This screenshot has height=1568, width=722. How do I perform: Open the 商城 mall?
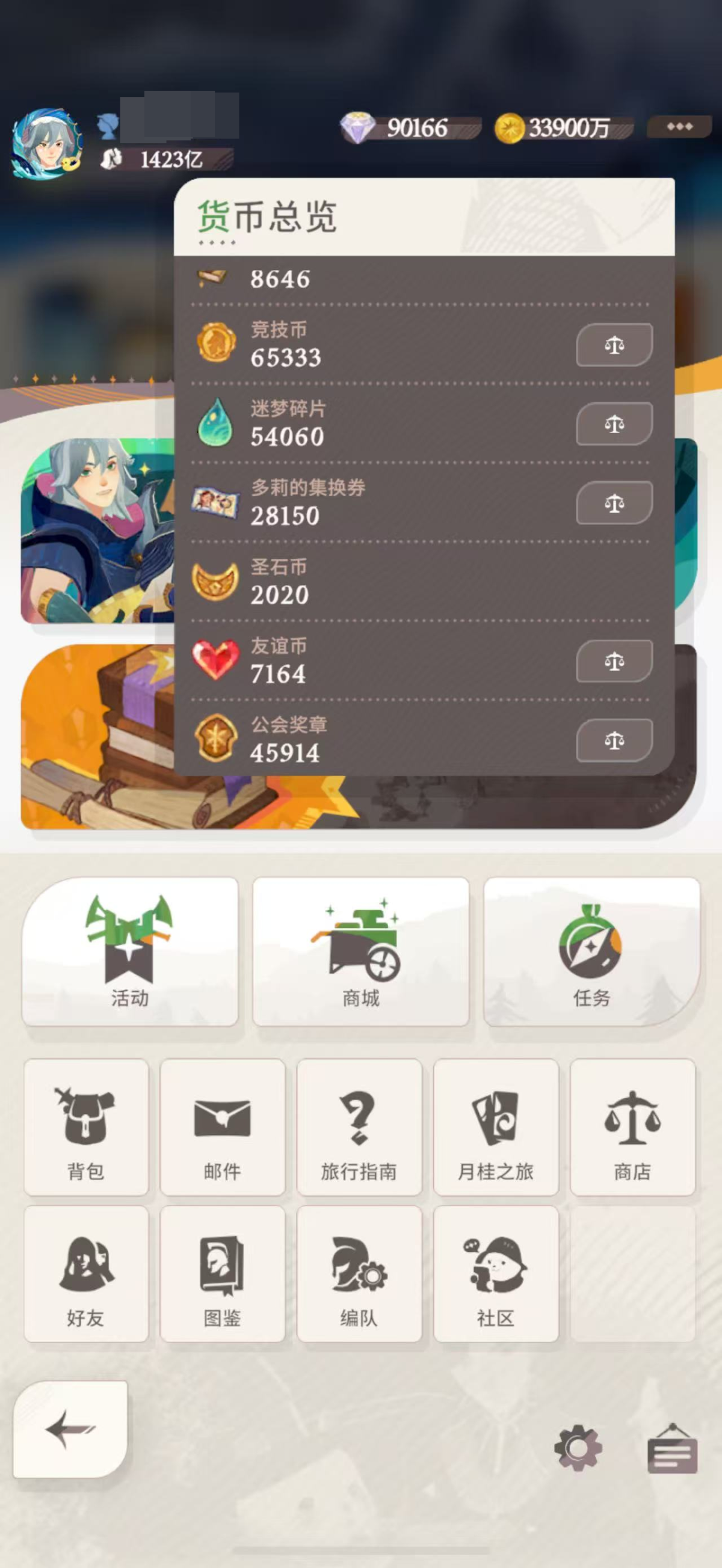tap(360, 952)
